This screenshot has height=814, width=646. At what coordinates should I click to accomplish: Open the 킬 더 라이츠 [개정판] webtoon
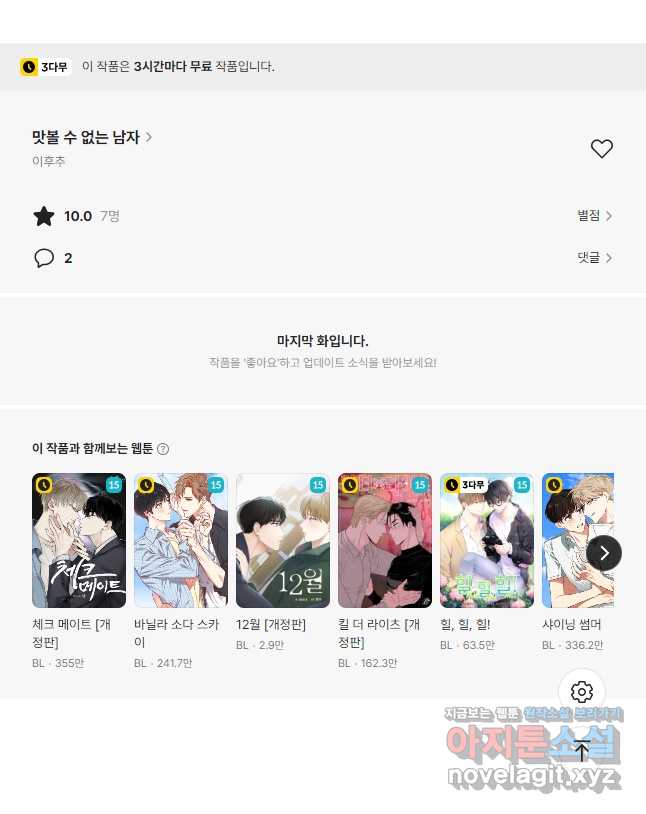(385, 541)
